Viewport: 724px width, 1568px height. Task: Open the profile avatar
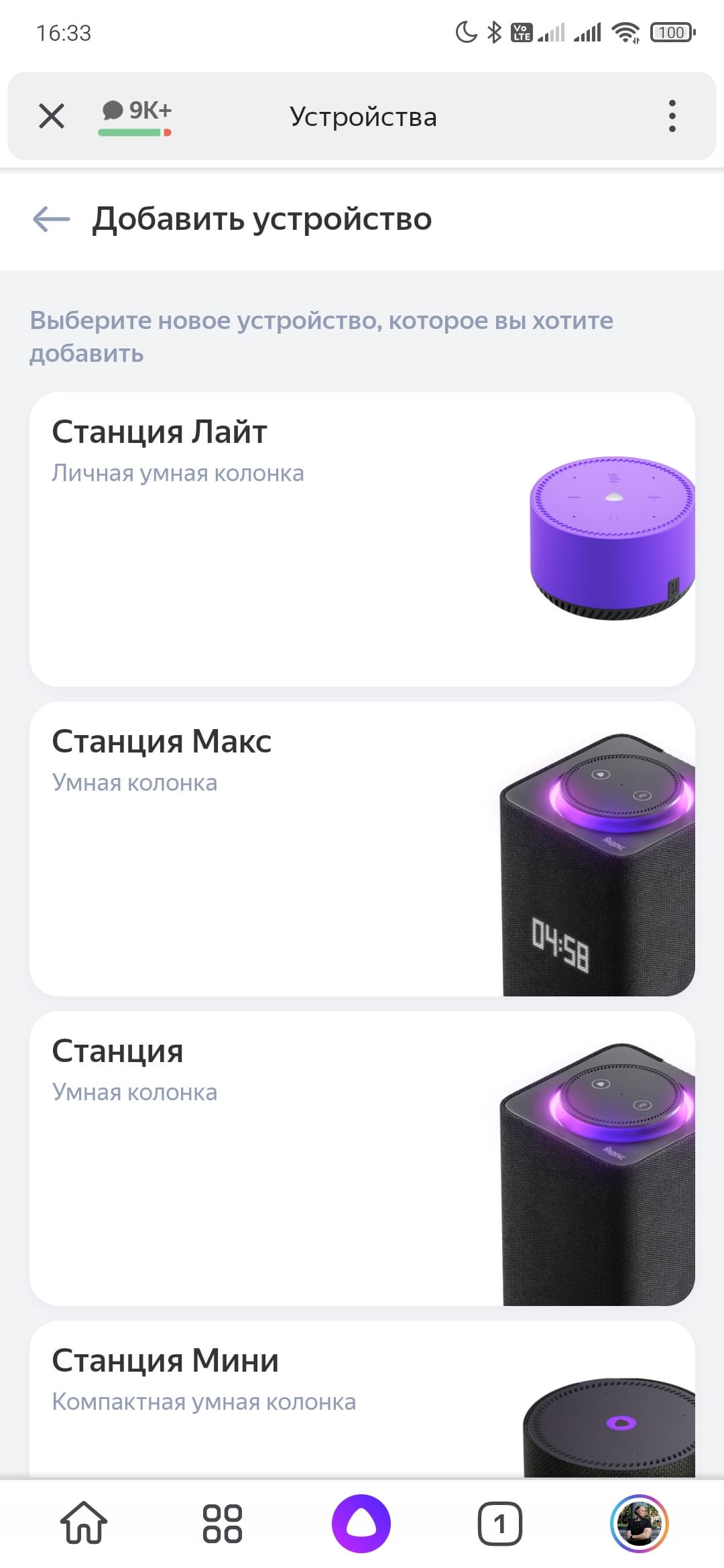[x=639, y=1523]
